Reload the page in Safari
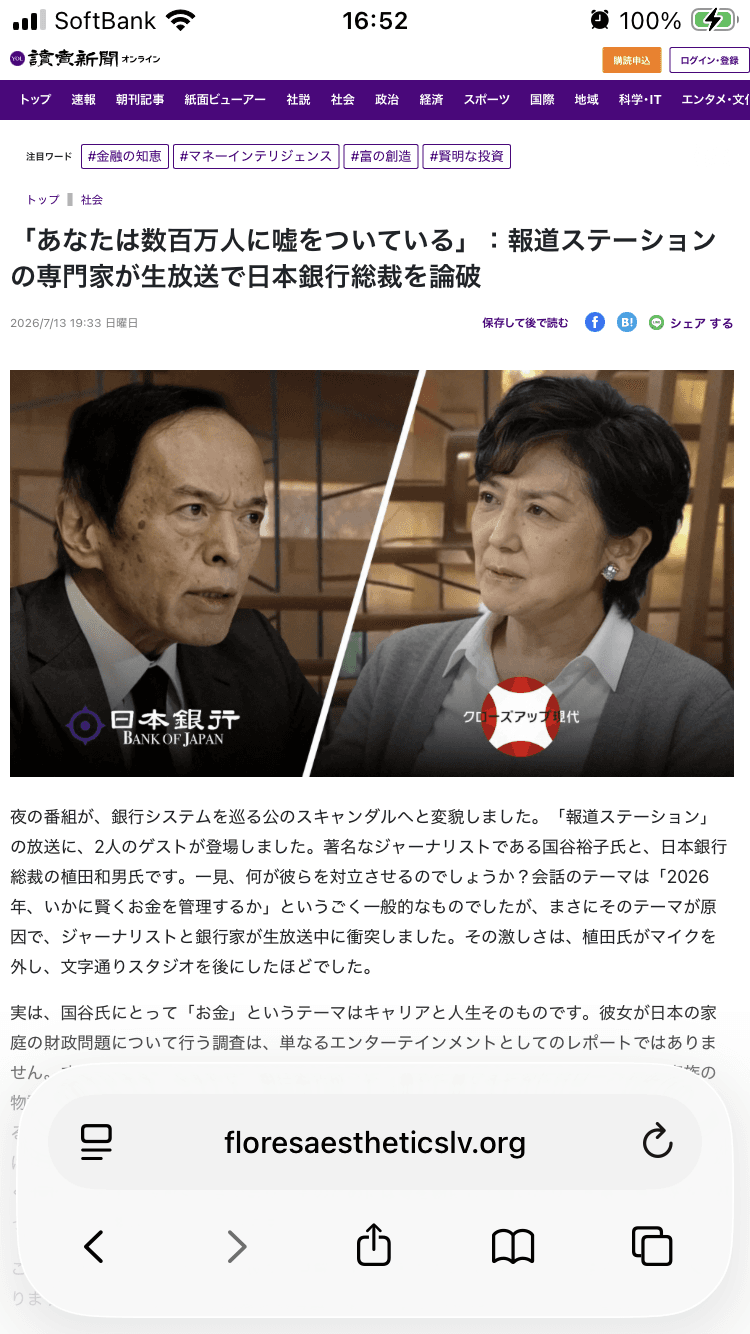Image resolution: width=750 pixels, height=1334 pixels. 657,1141
